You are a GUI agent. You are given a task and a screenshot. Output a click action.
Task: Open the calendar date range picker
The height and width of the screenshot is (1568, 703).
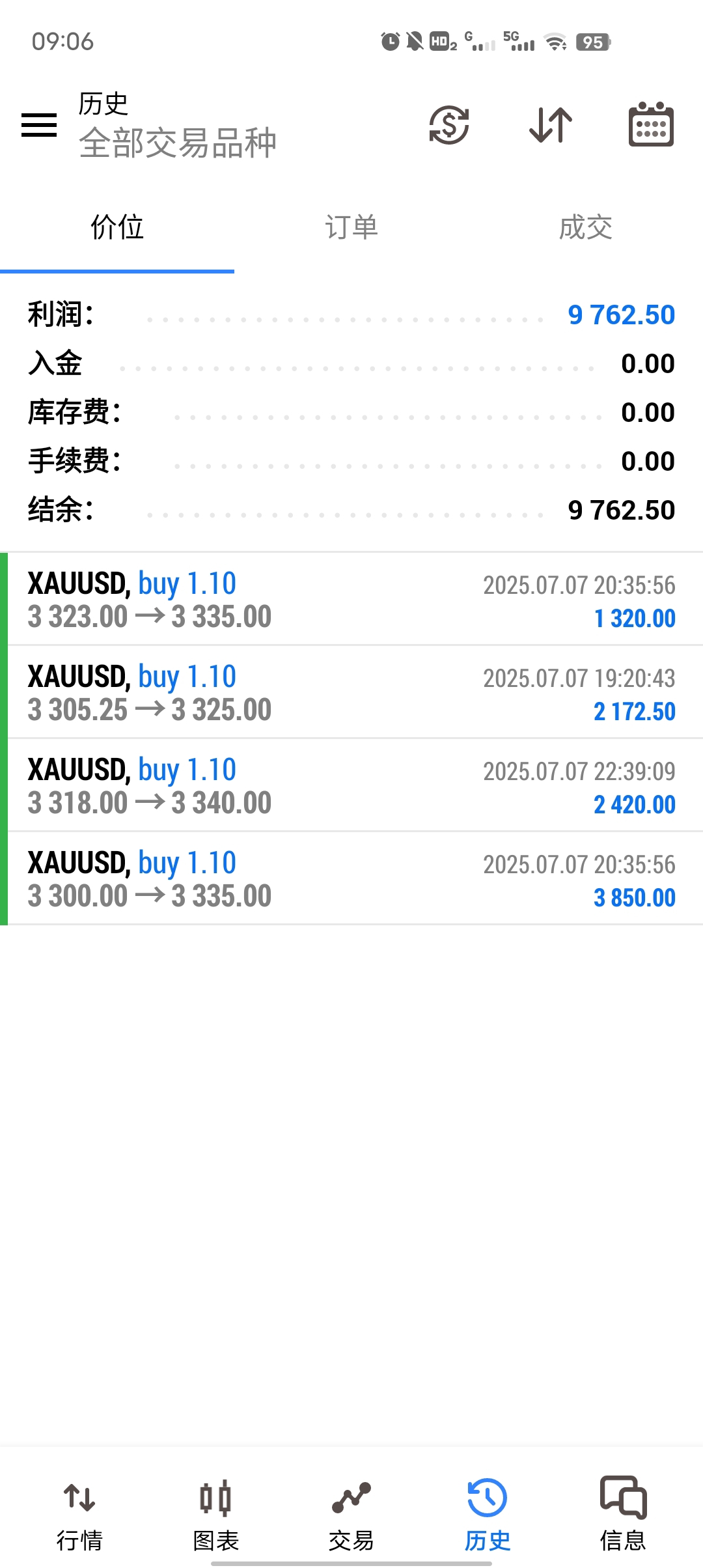point(651,124)
